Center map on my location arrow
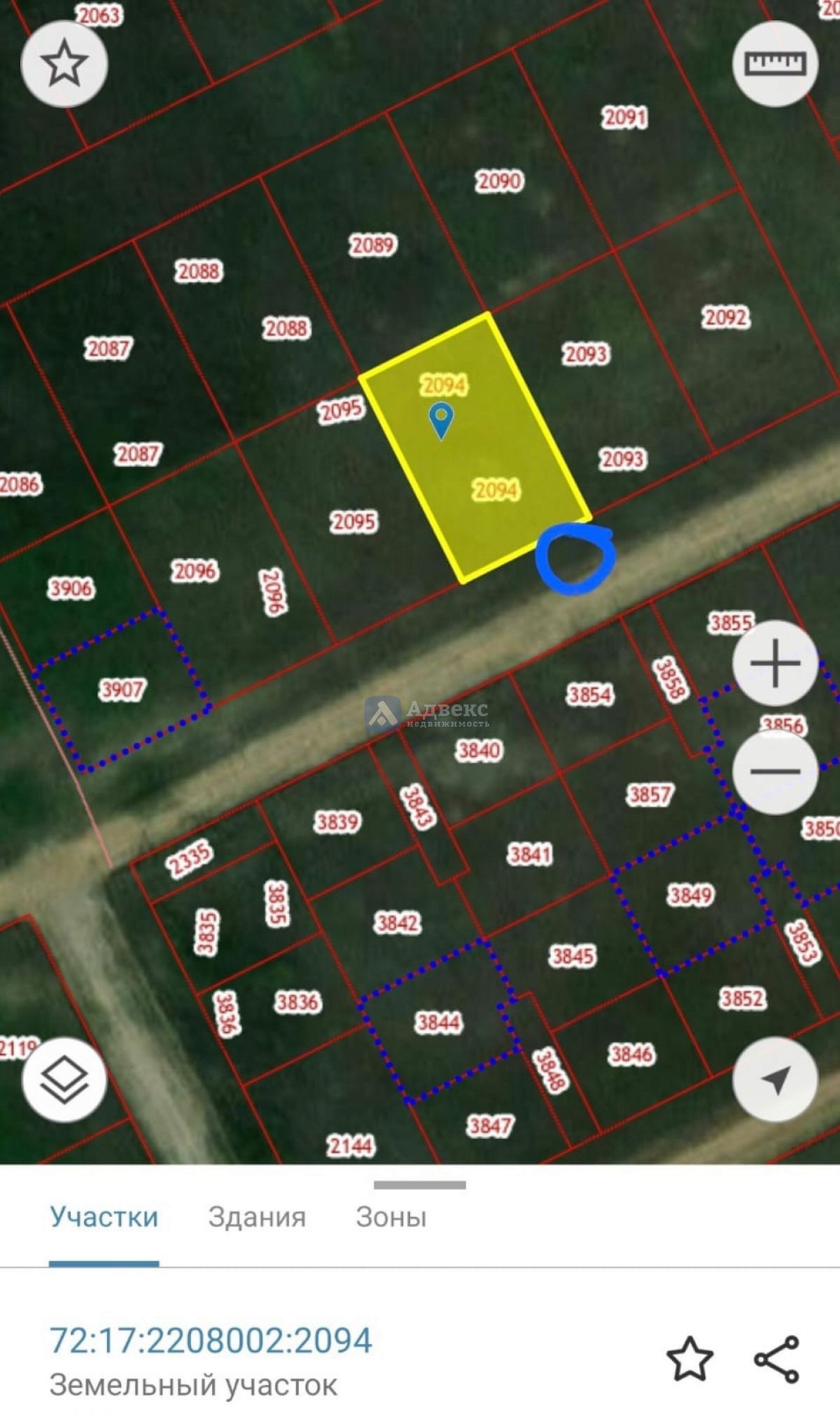This screenshot has width=840, height=1415. click(x=775, y=1079)
